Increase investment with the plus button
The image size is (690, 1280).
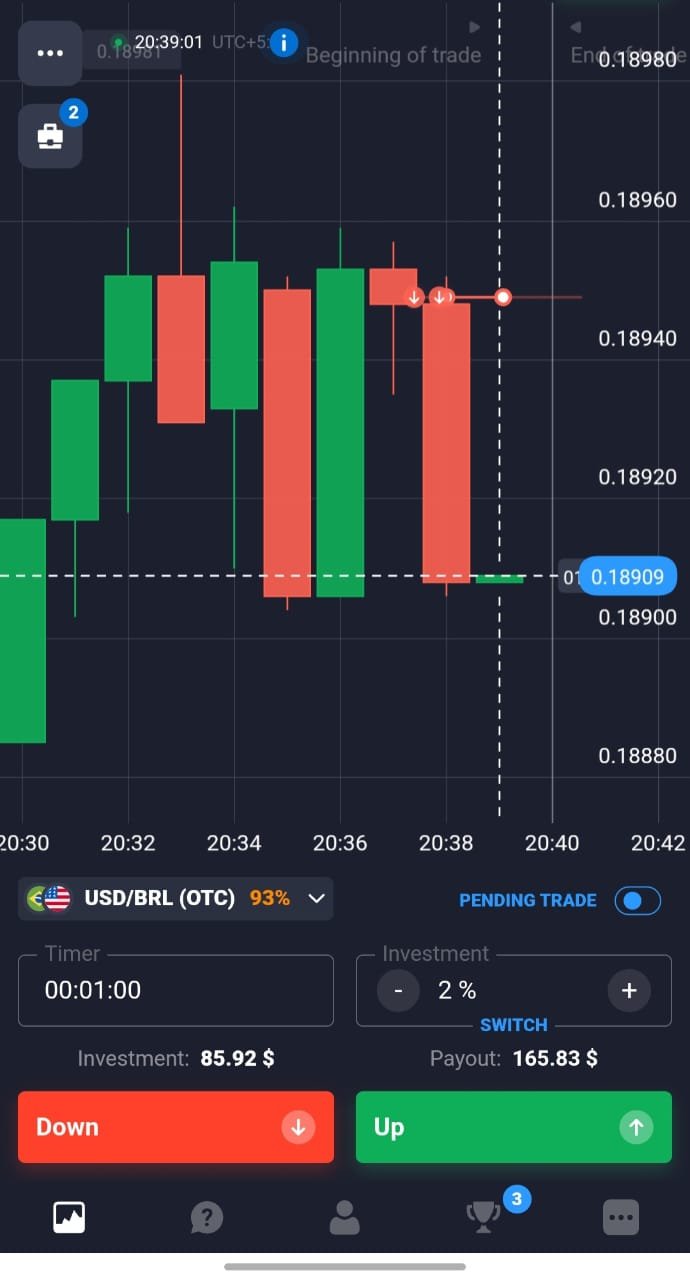pos(629,990)
